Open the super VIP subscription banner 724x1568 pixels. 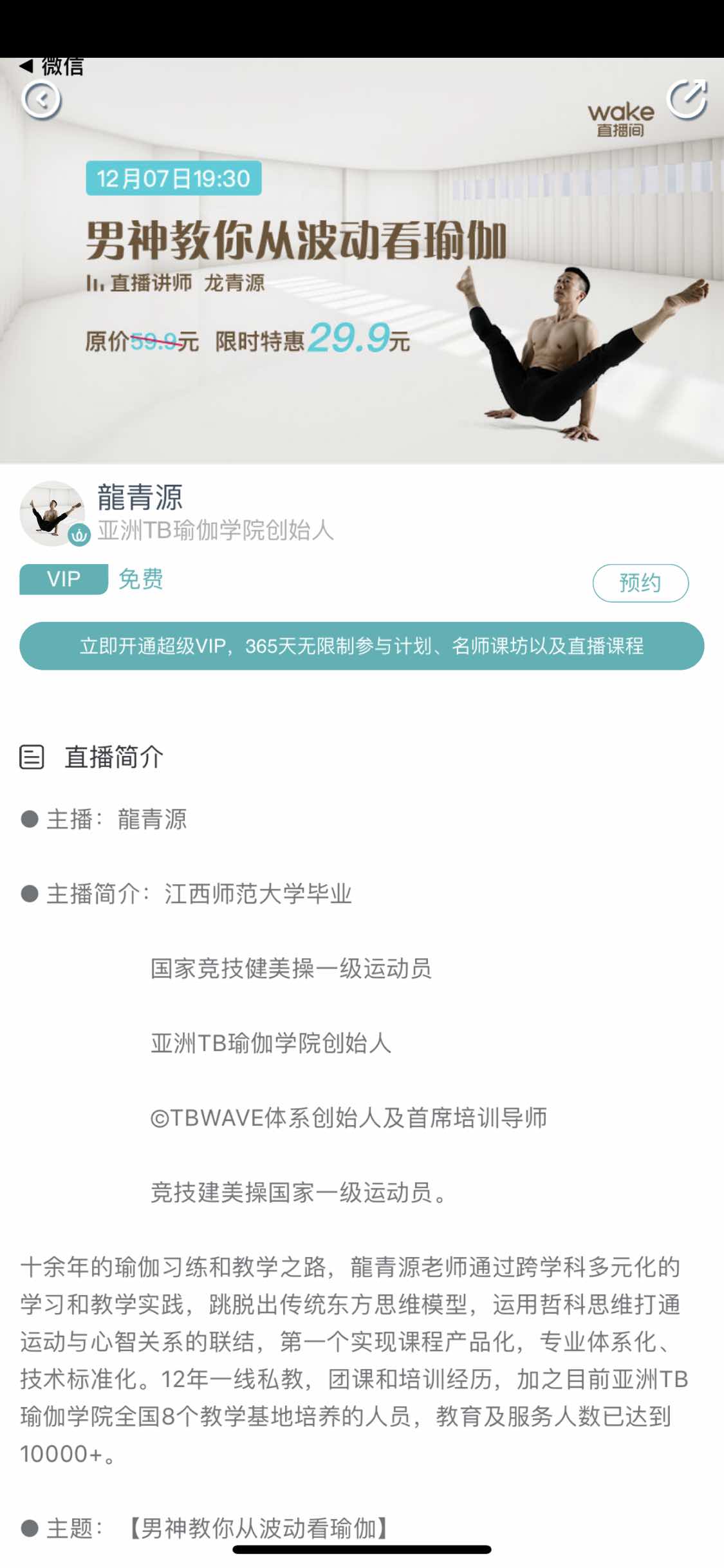(362, 646)
